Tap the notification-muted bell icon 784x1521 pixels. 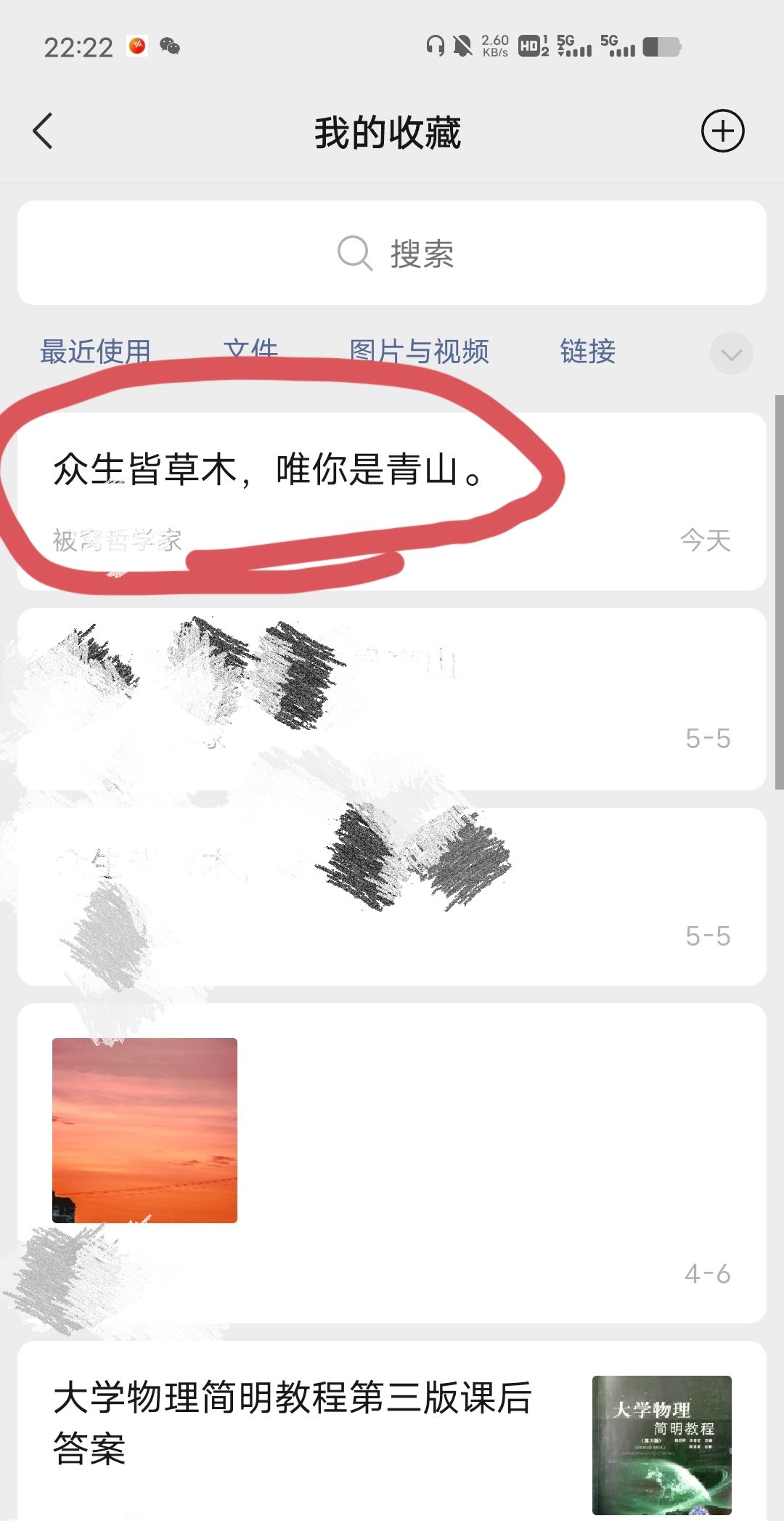tap(463, 46)
